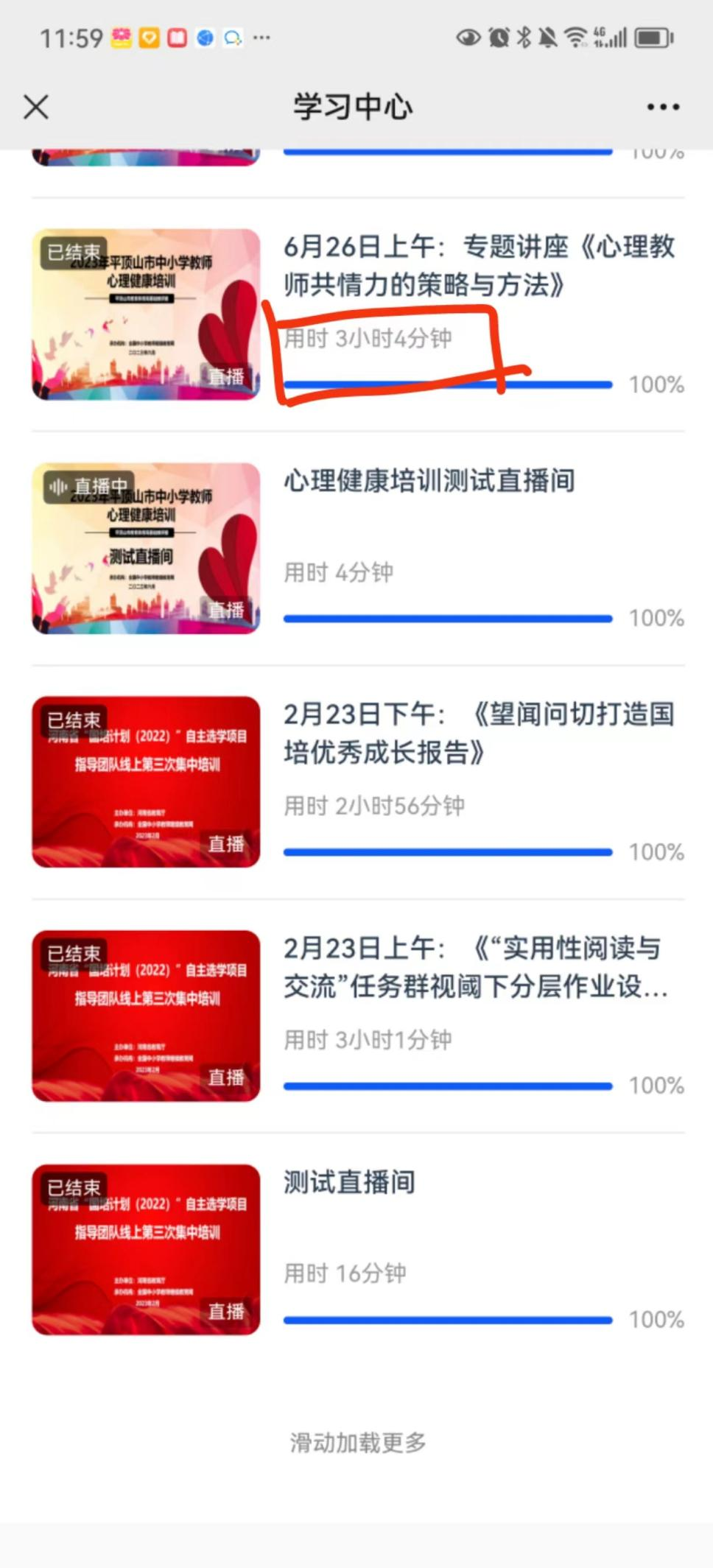The image size is (713, 1568).
Task: Tap the blue globe notification icon
Action: coord(204,36)
